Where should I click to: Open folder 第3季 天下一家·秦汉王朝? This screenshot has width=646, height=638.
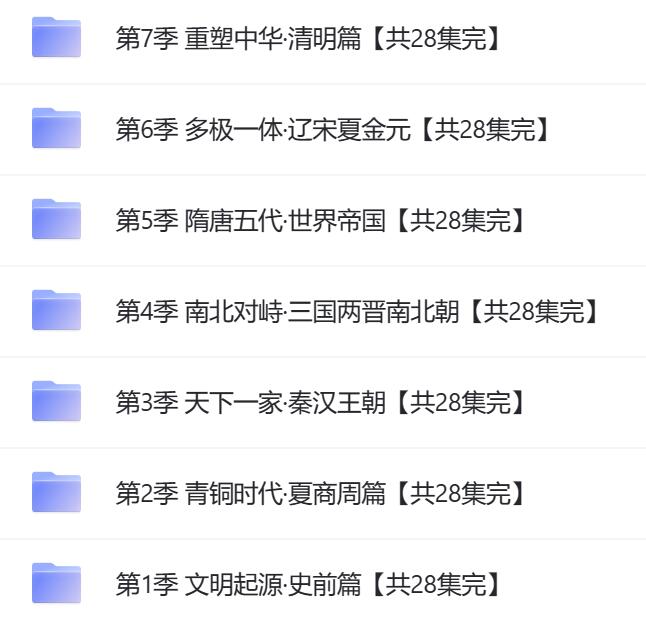(320, 402)
